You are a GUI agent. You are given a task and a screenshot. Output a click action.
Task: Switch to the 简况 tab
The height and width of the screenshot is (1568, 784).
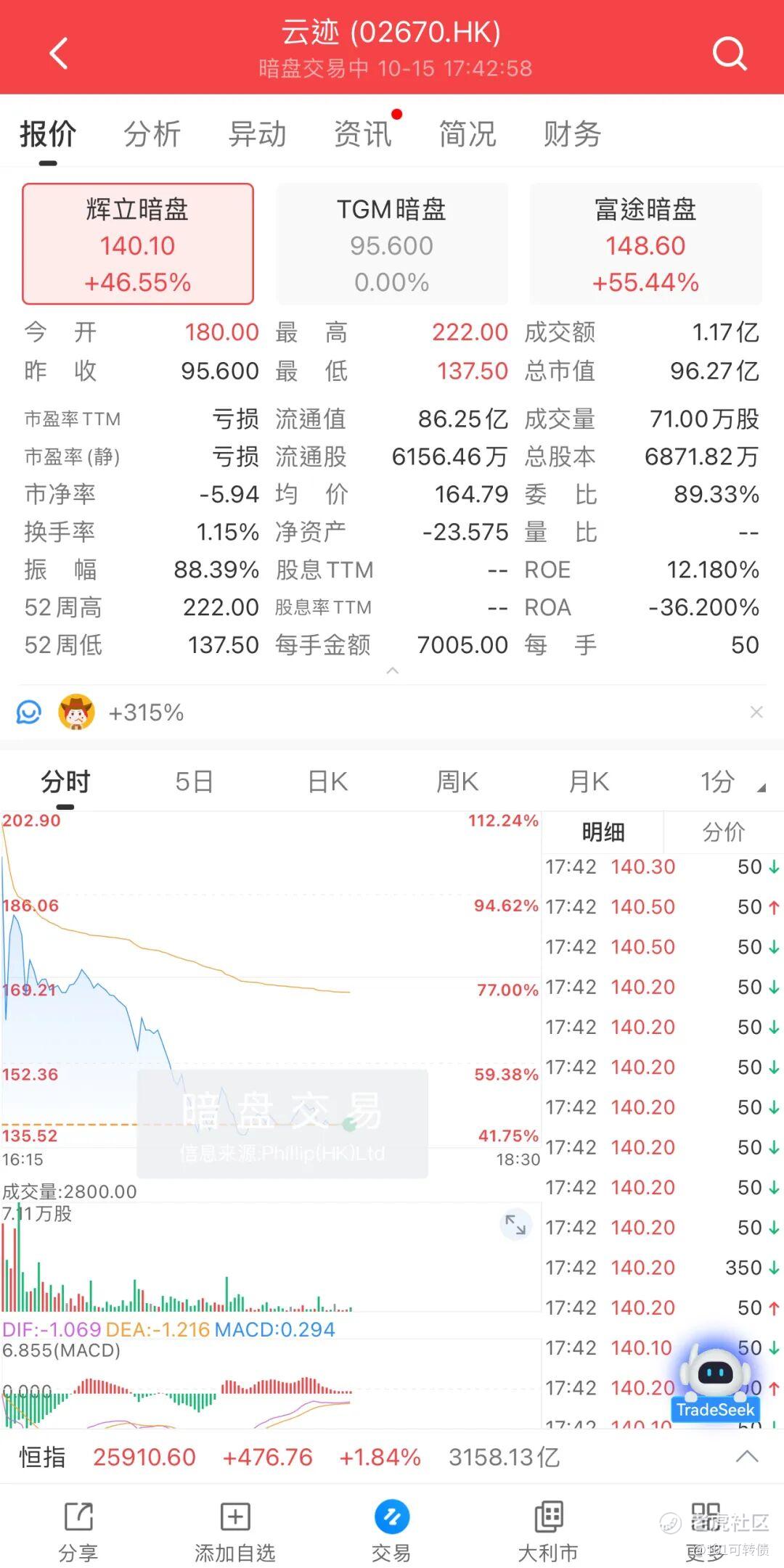pyautogui.click(x=467, y=134)
